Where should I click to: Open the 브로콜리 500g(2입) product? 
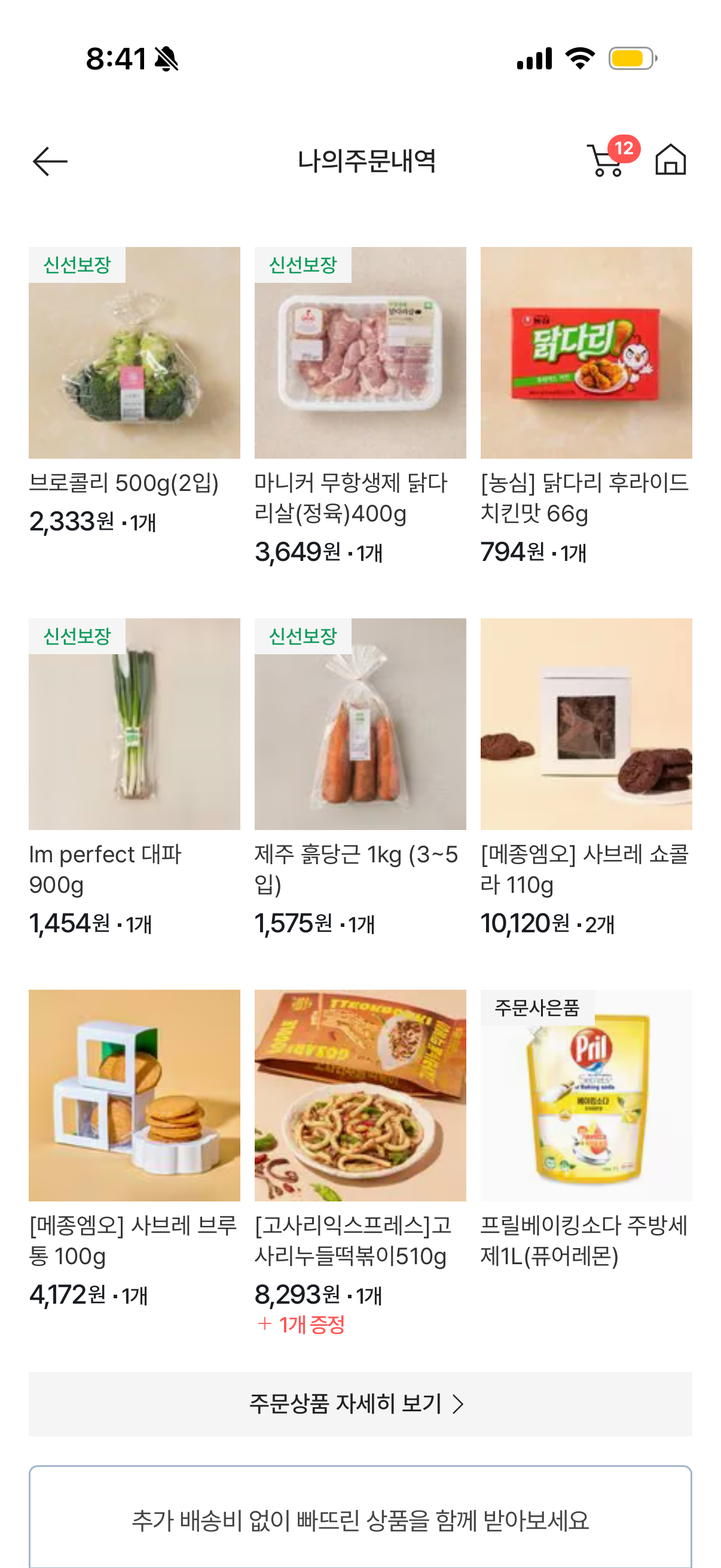click(134, 352)
